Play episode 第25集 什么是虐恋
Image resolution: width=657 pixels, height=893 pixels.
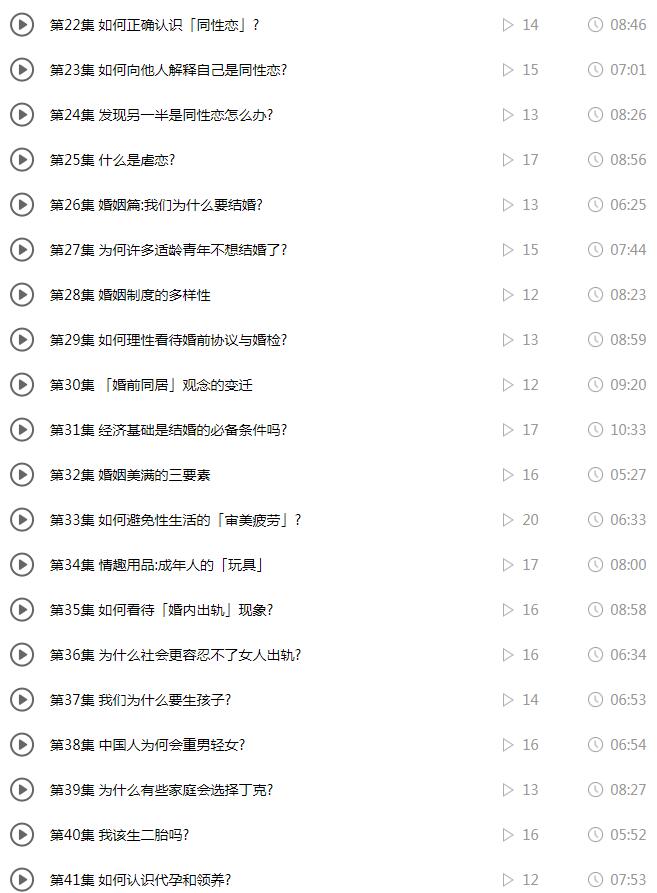[x=22, y=159]
